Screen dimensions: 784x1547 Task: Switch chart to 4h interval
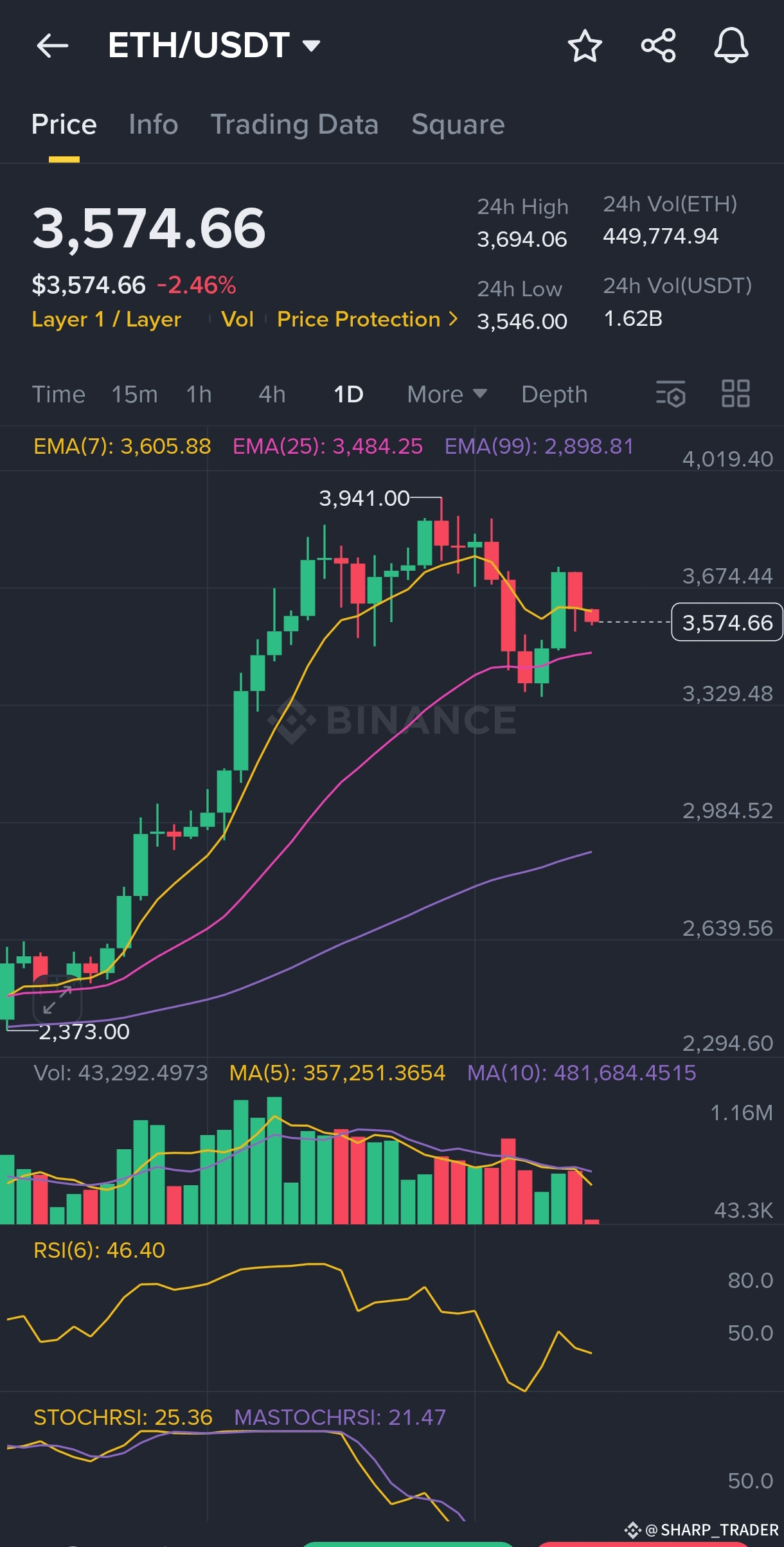tap(272, 395)
